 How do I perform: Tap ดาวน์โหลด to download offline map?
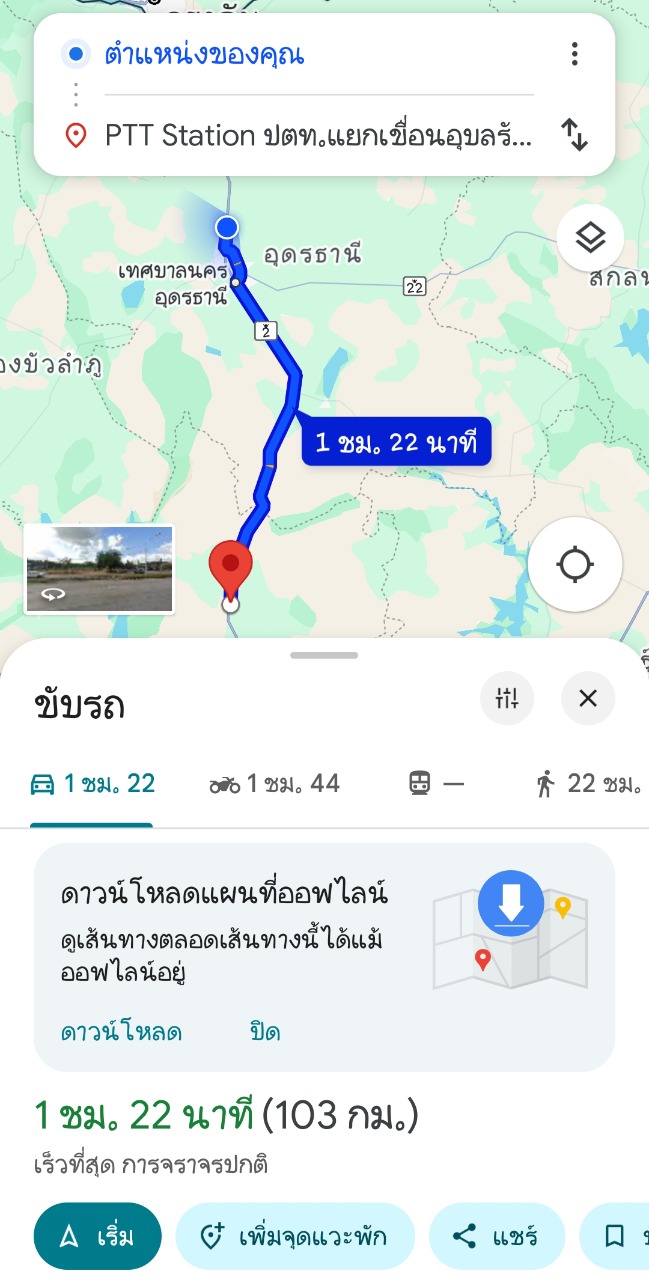pyautogui.click(x=121, y=1032)
